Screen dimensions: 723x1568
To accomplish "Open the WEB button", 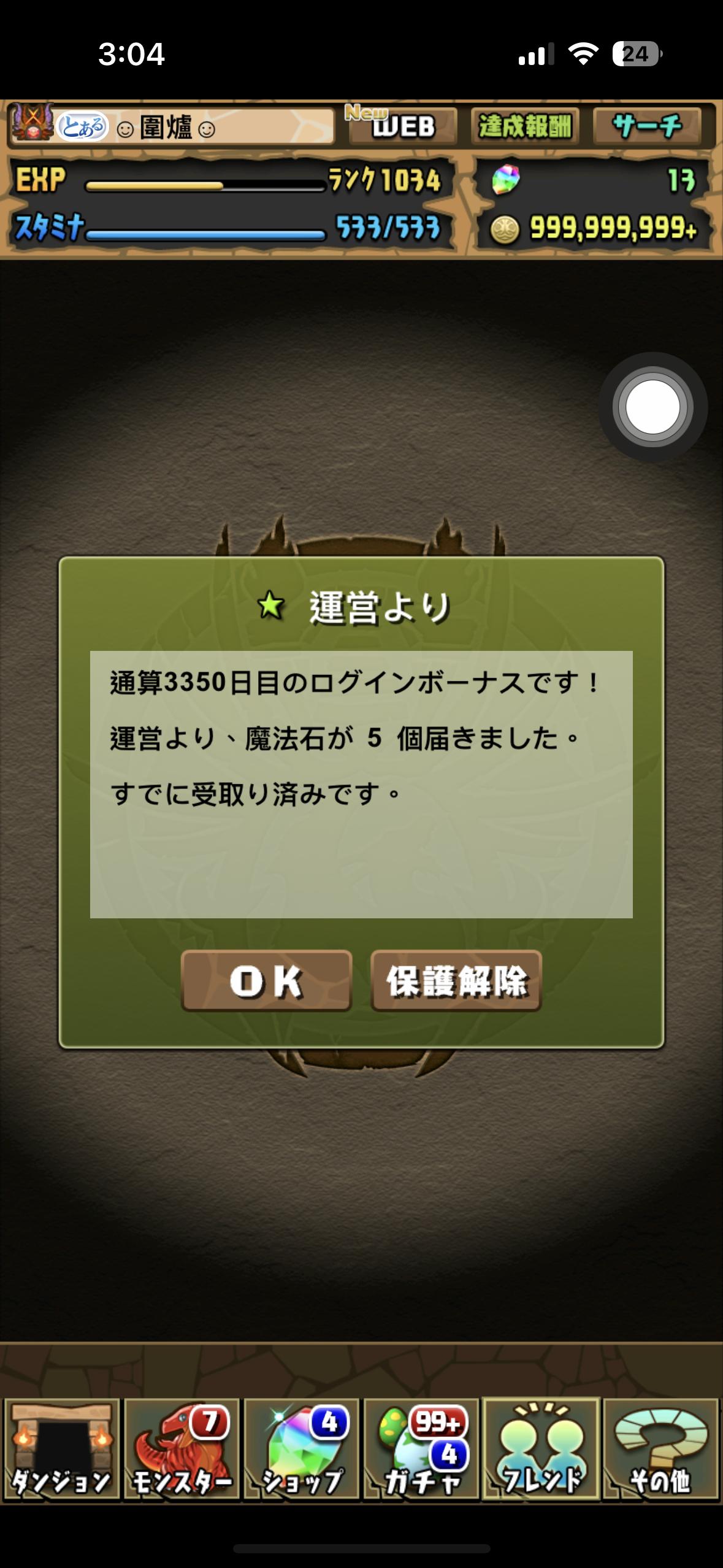I will tap(403, 126).
